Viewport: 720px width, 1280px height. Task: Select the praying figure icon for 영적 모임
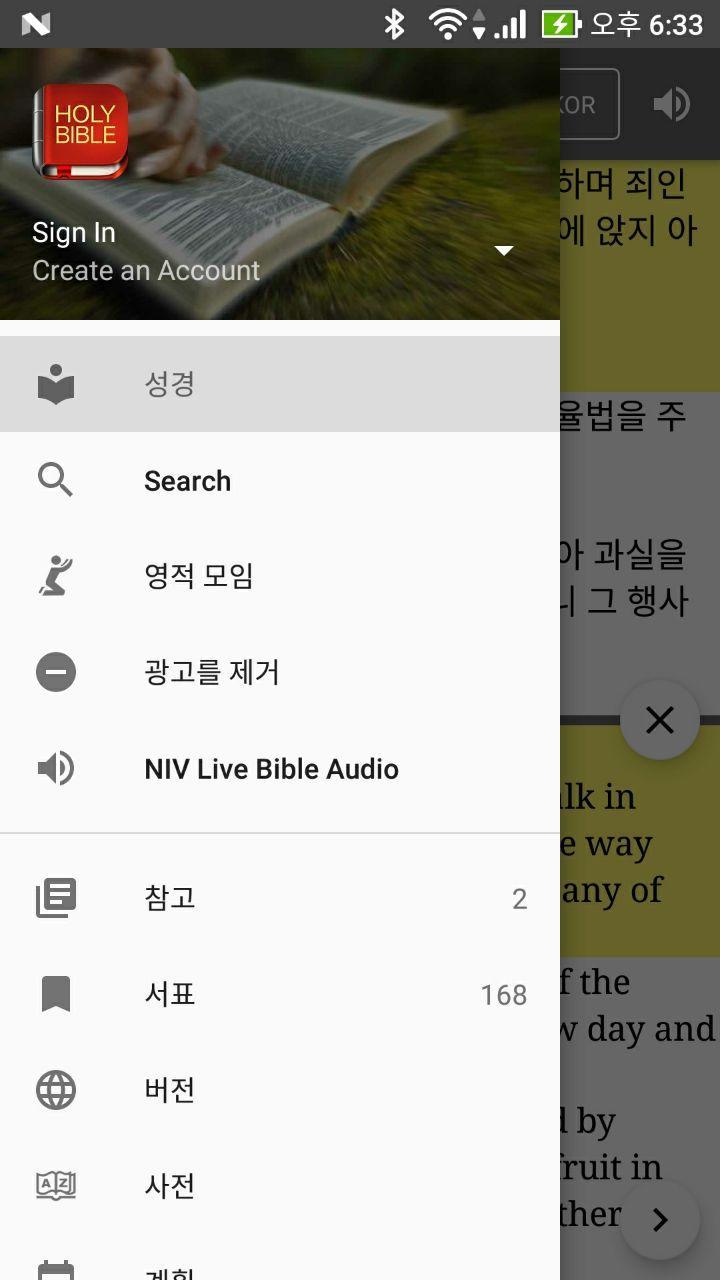point(55,576)
